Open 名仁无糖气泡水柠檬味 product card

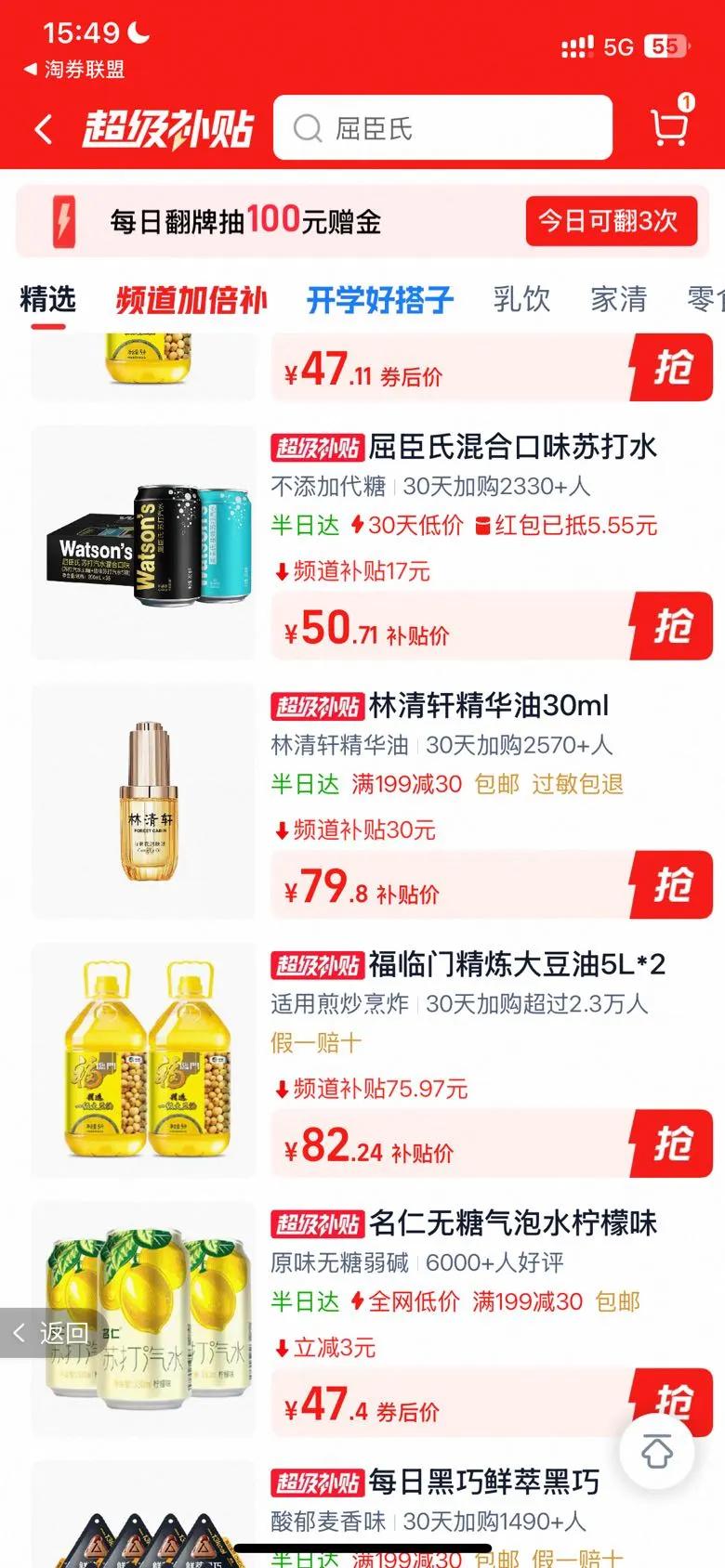pyautogui.click(x=511, y=1222)
